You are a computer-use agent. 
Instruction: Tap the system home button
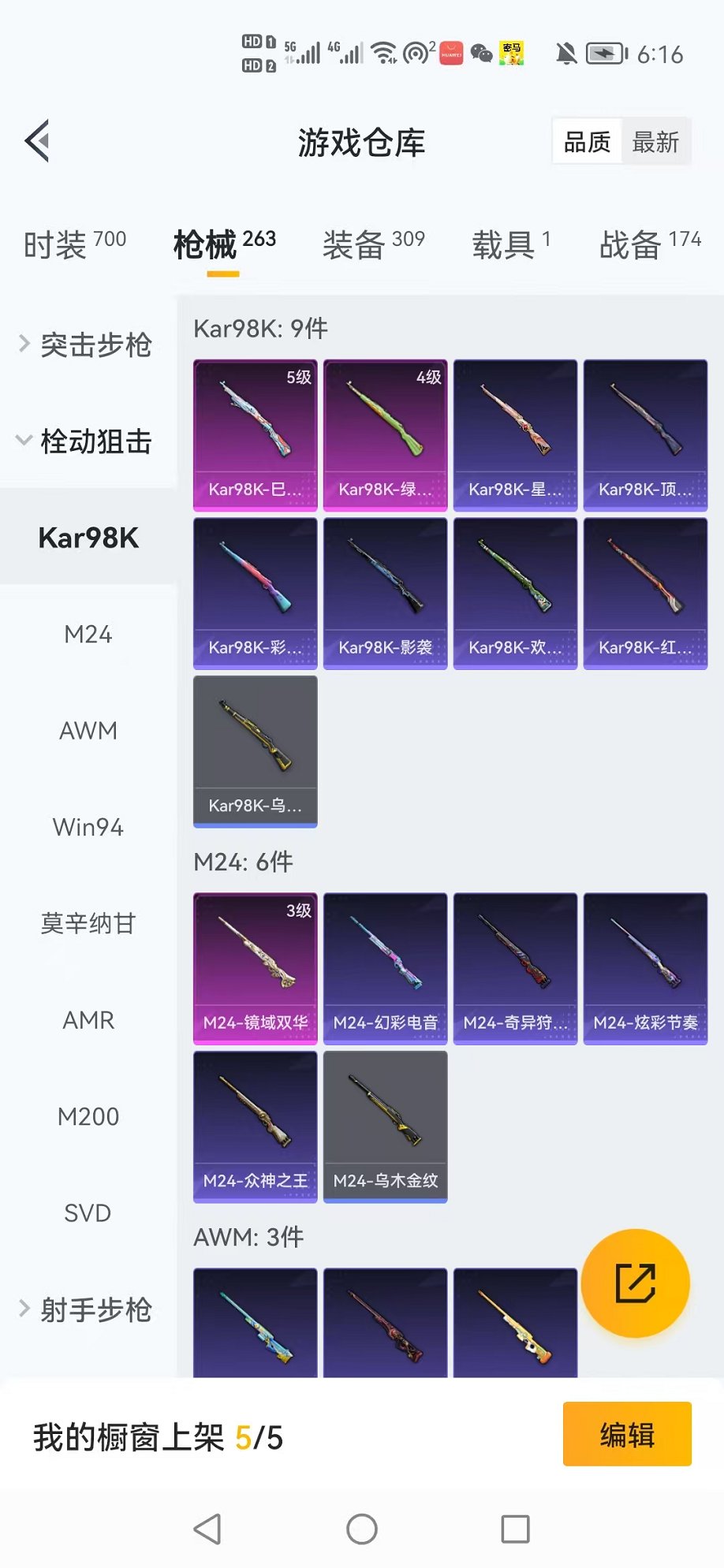point(362,1529)
